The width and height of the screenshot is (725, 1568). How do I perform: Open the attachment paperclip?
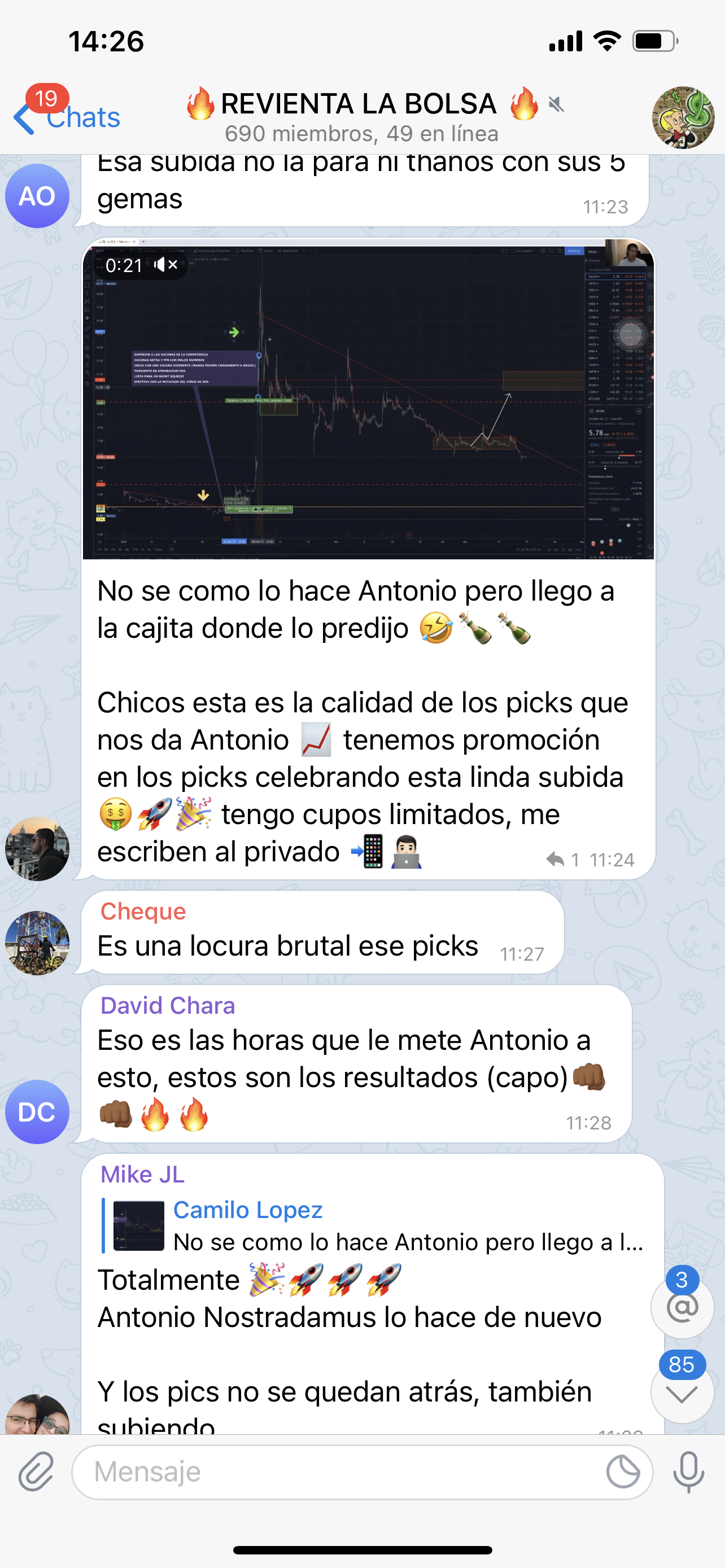pos(36,1471)
